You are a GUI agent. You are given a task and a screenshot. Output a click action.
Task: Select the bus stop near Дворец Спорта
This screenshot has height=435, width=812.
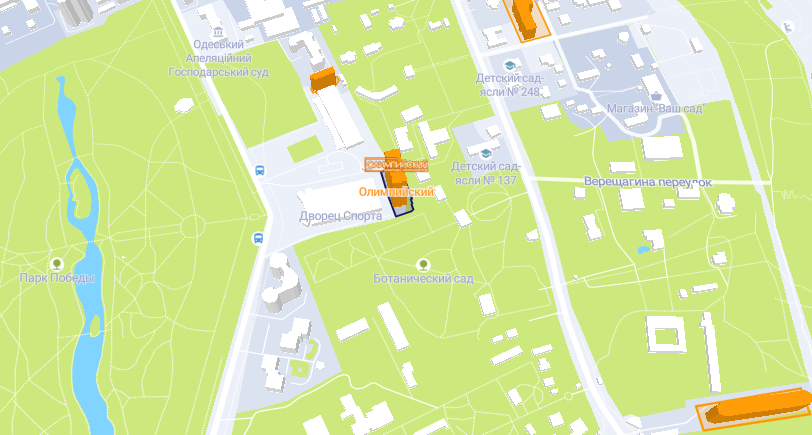pos(259,238)
